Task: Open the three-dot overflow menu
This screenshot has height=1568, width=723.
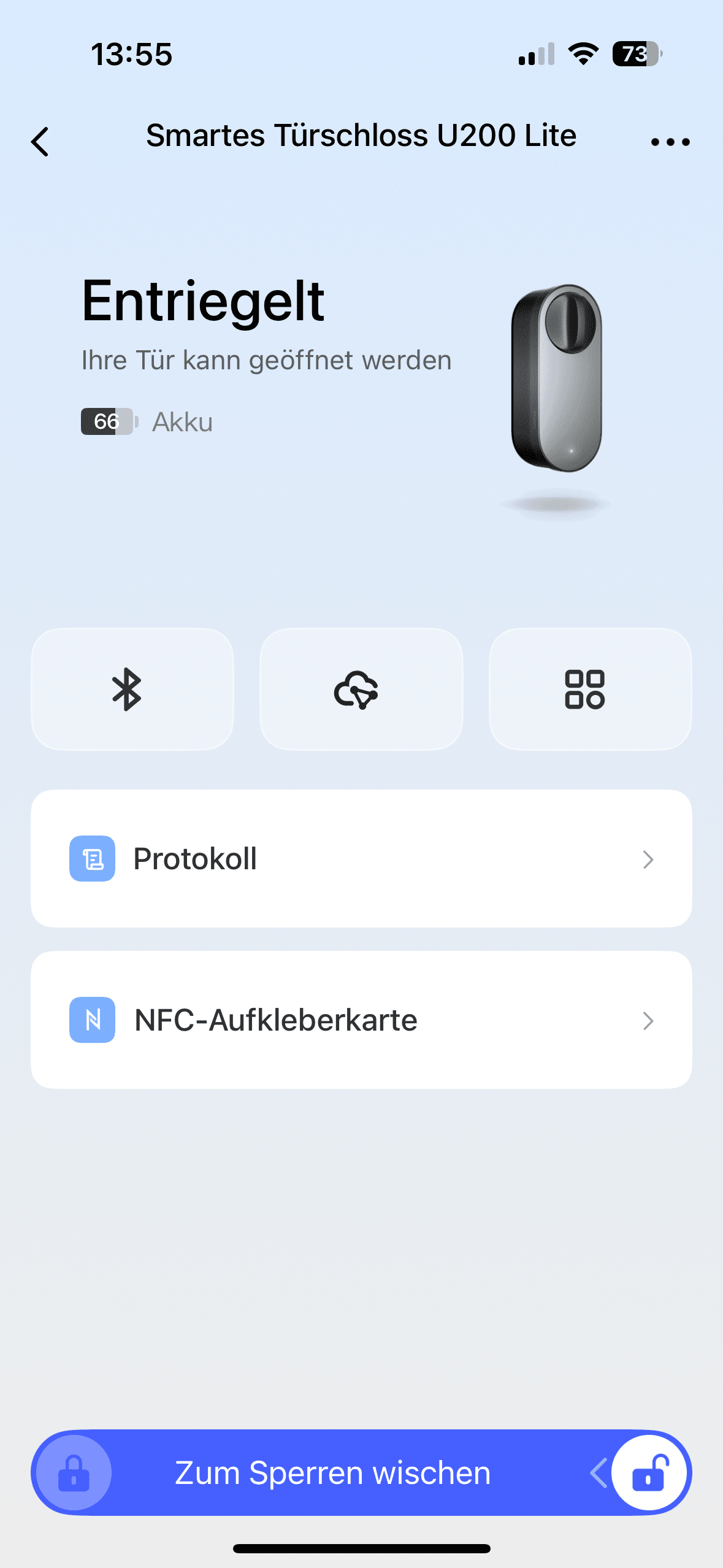Action: point(670,142)
